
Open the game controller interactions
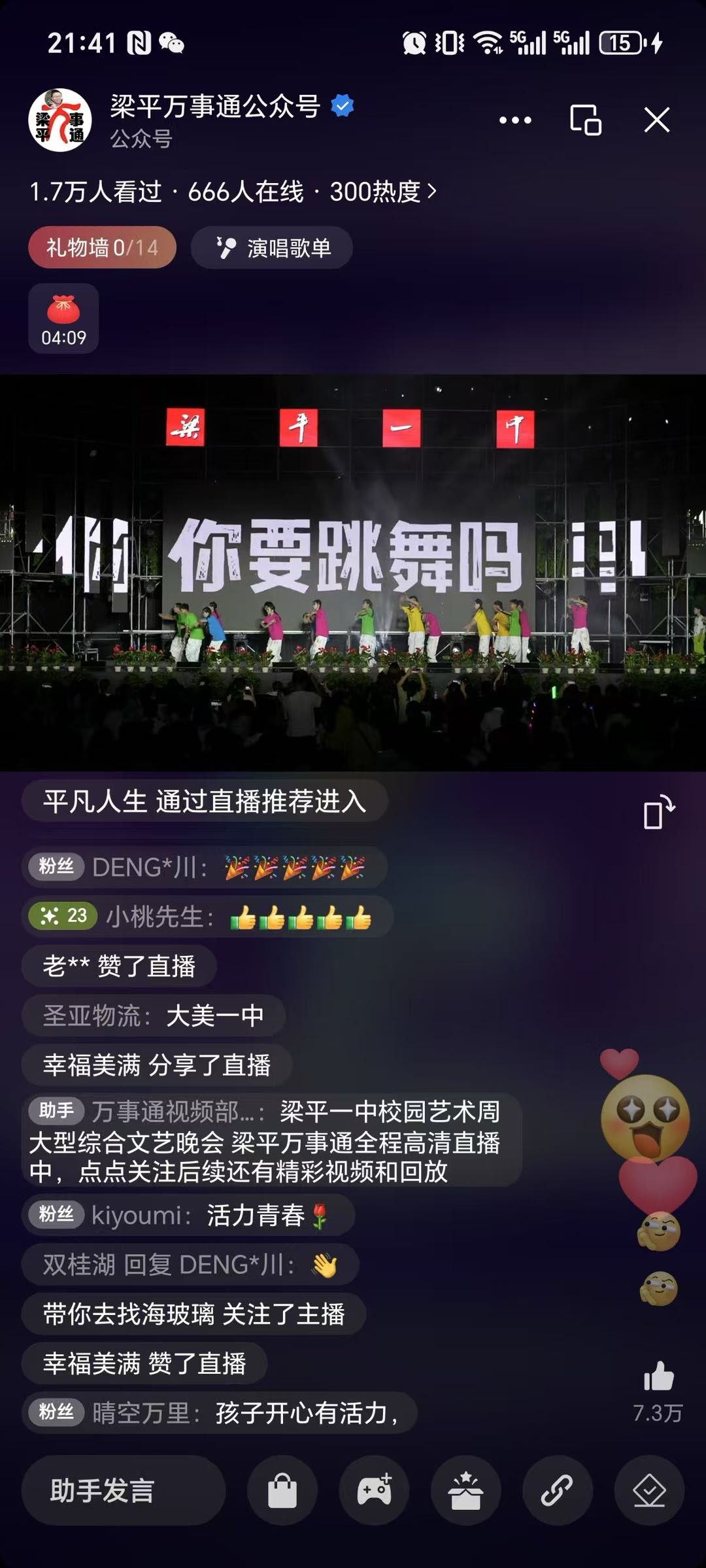tap(374, 1491)
